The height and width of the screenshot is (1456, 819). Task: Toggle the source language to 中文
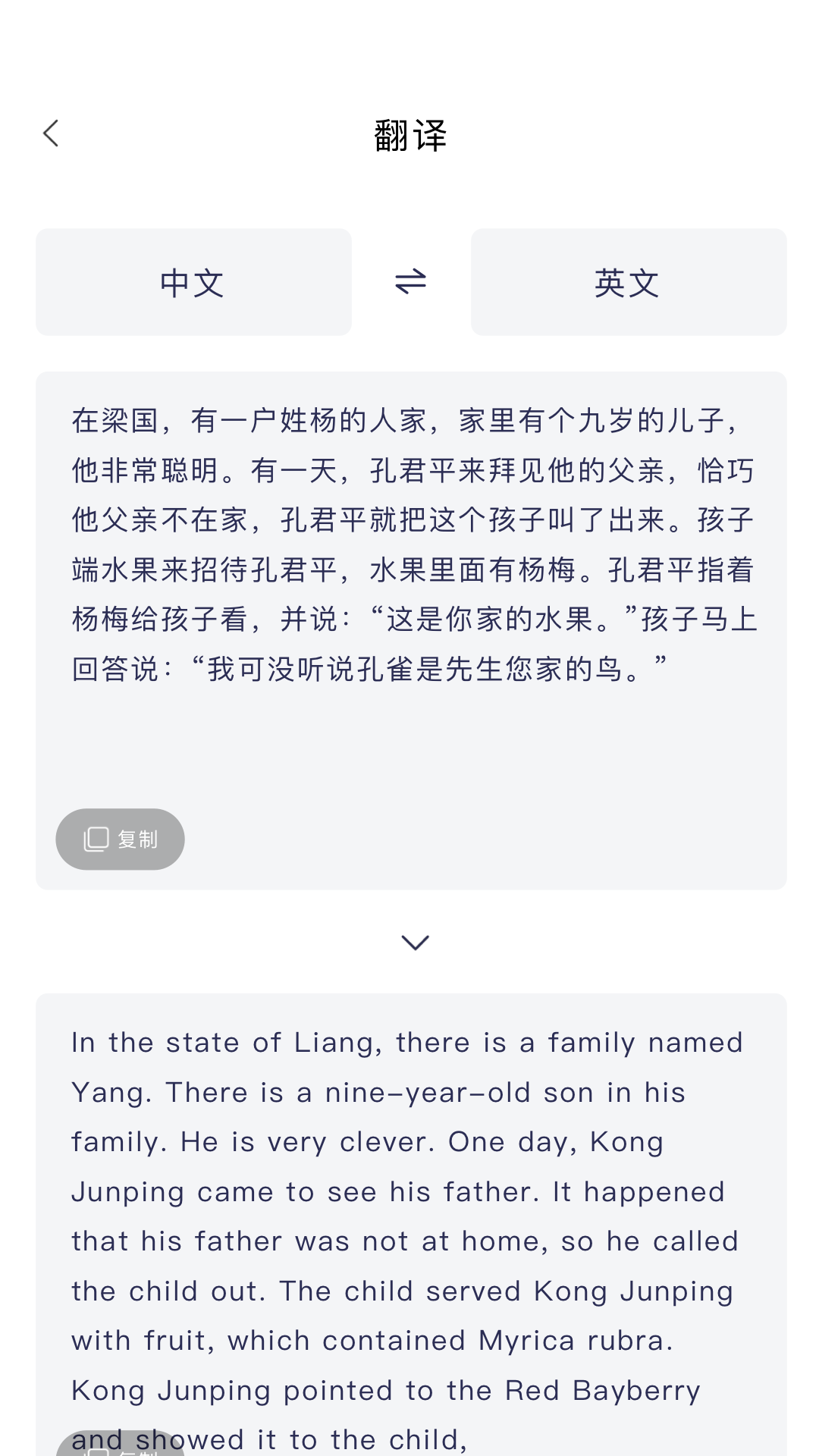click(193, 282)
